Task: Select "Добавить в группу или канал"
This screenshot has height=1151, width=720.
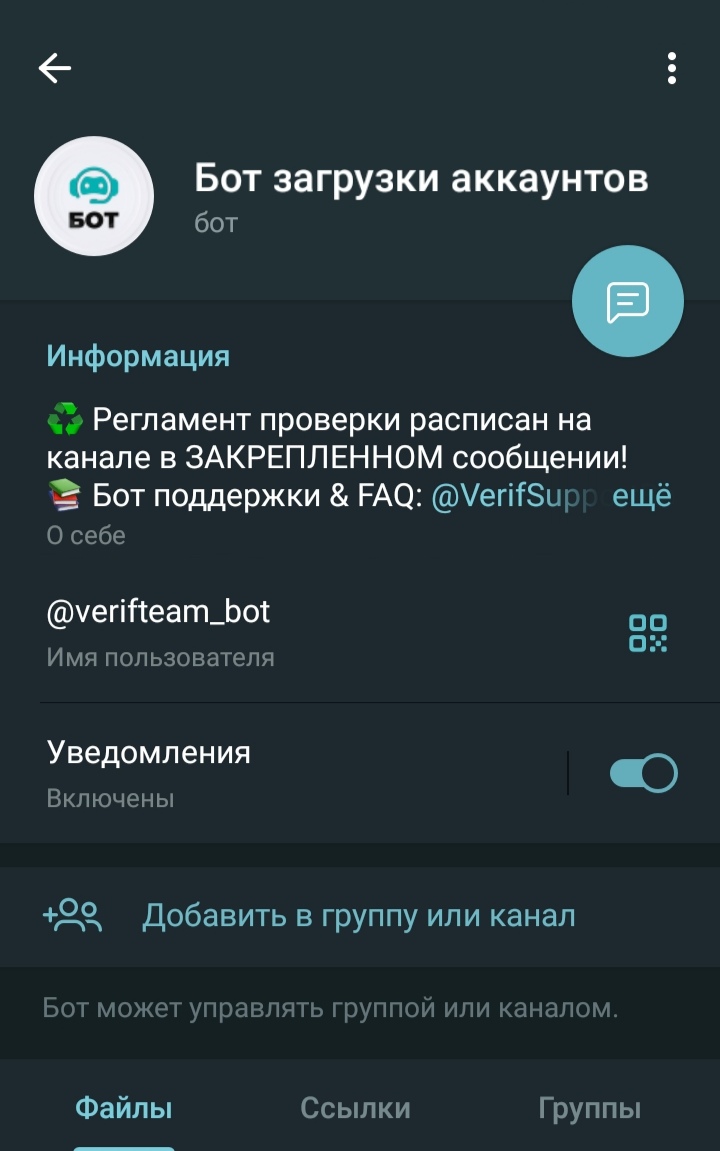Action: pos(358,916)
